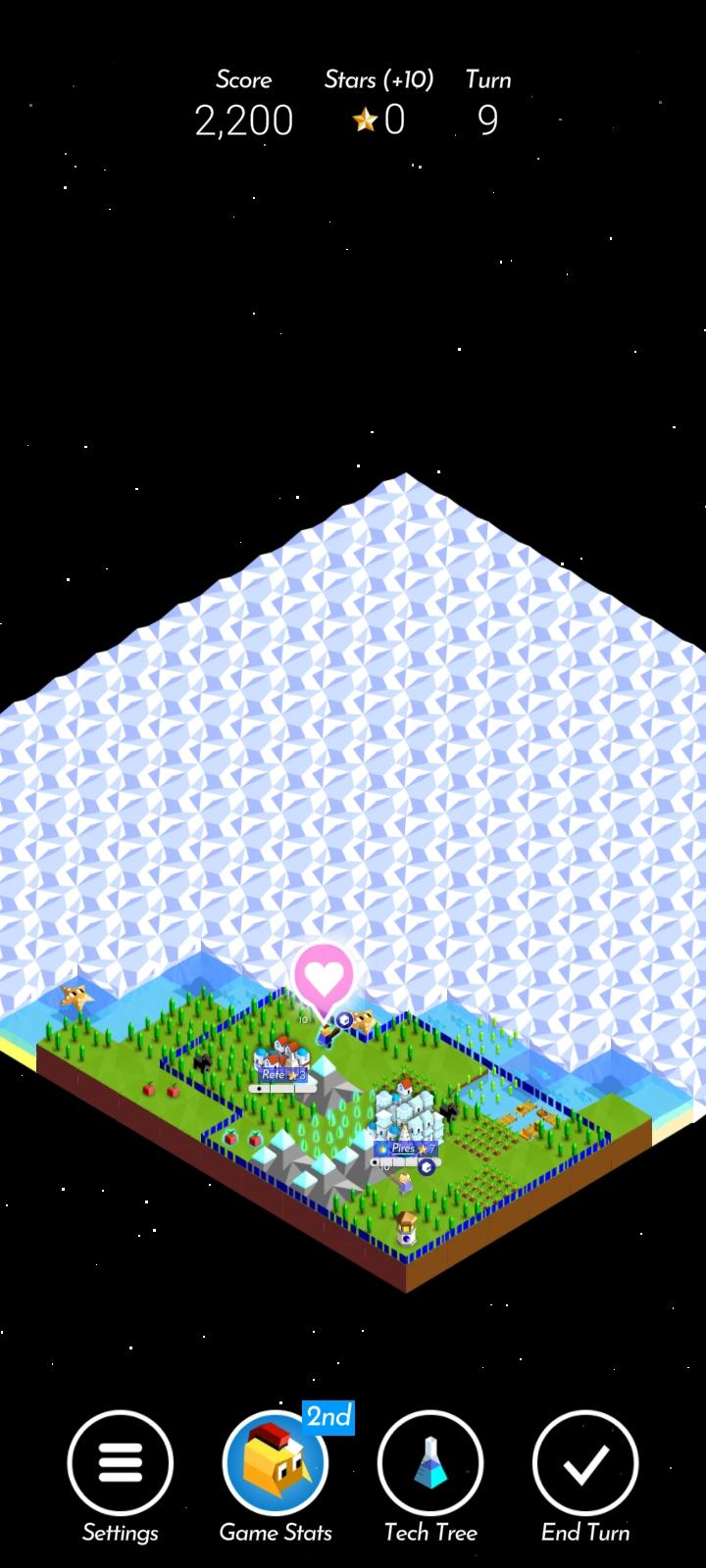Viewport: 706px width, 1568px height.
Task: Select the starfish in the water
Action: pyautogui.click(x=74, y=998)
